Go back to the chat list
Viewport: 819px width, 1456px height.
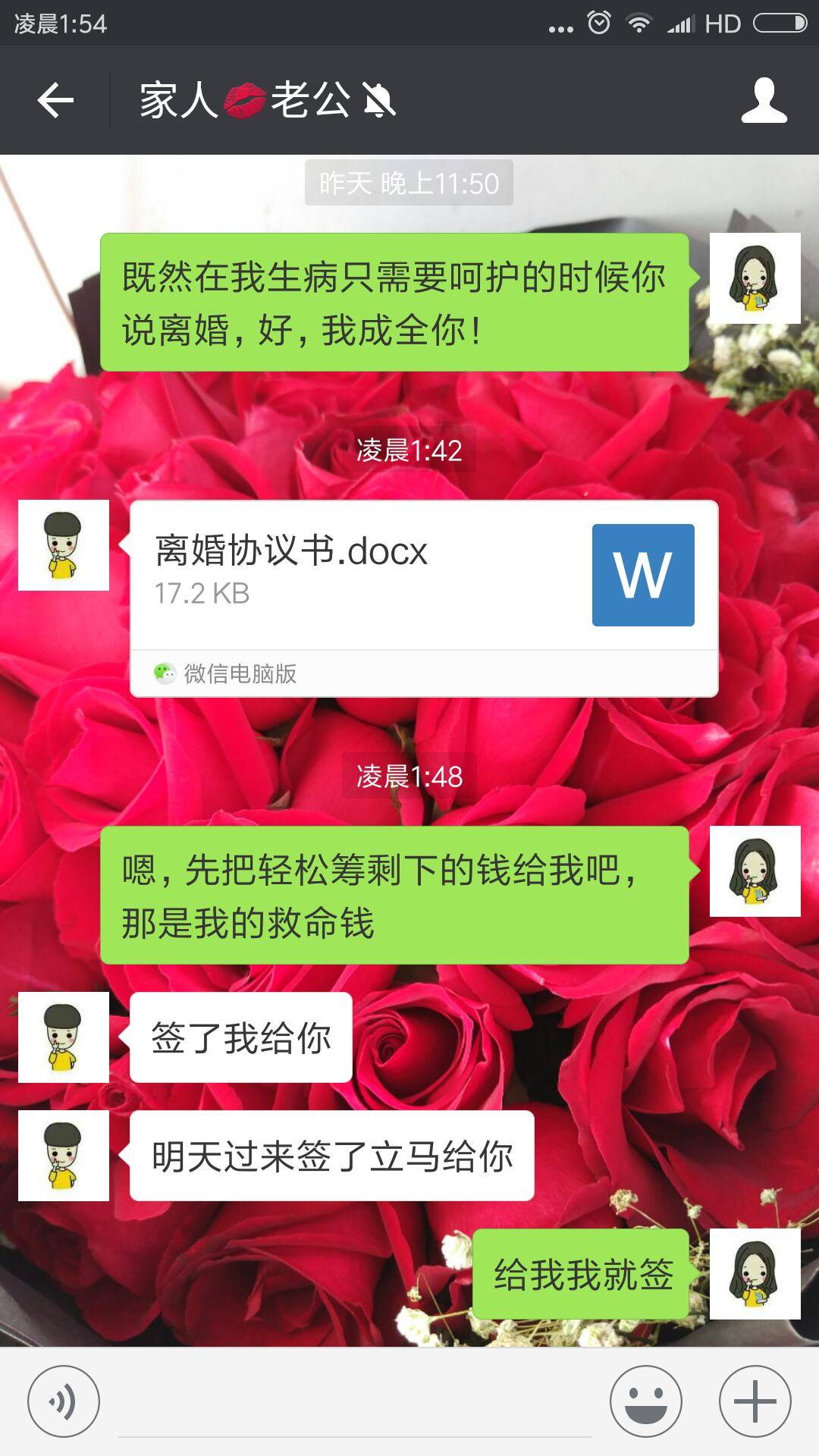point(55,100)
